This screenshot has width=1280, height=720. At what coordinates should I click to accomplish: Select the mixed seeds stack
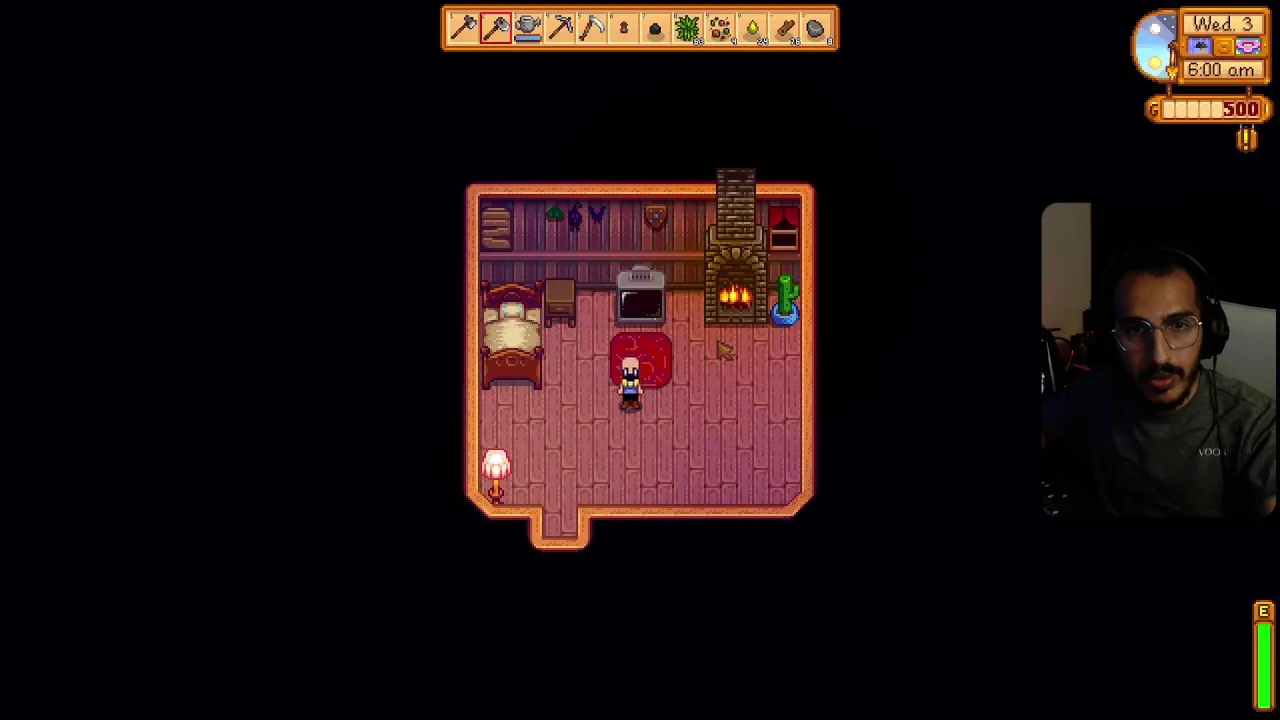[x=719, y=28]
